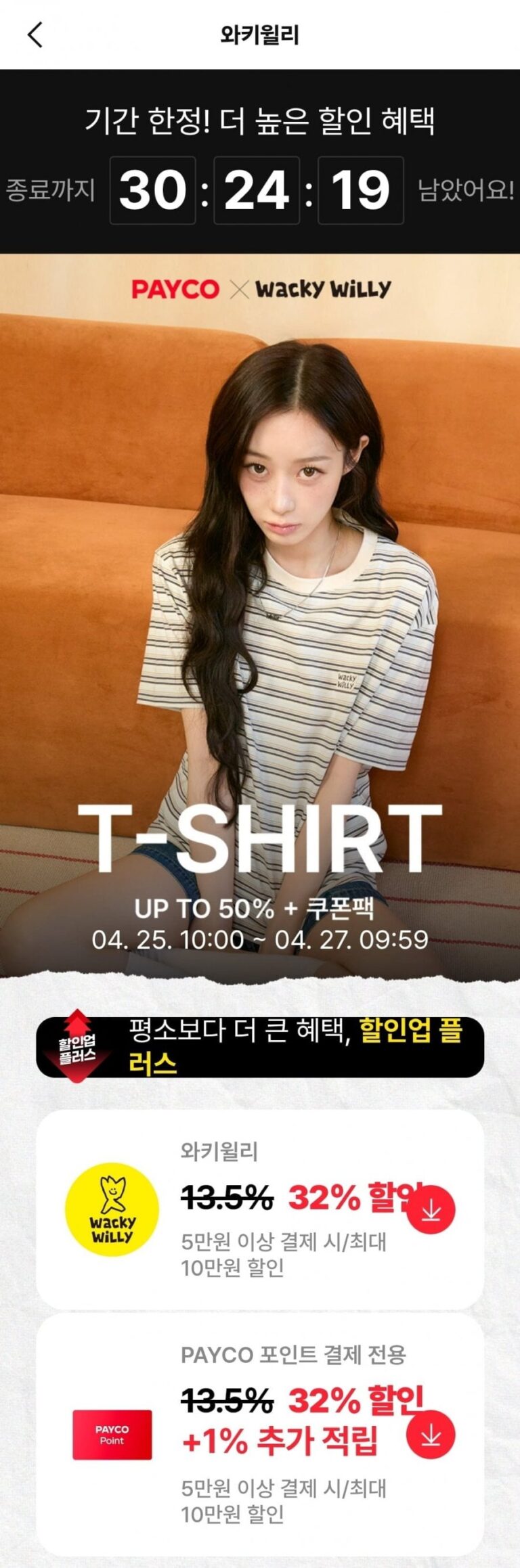Go back from the 와키윌리 page
This screenshot has height=1568, width=520.
(35, 35)
